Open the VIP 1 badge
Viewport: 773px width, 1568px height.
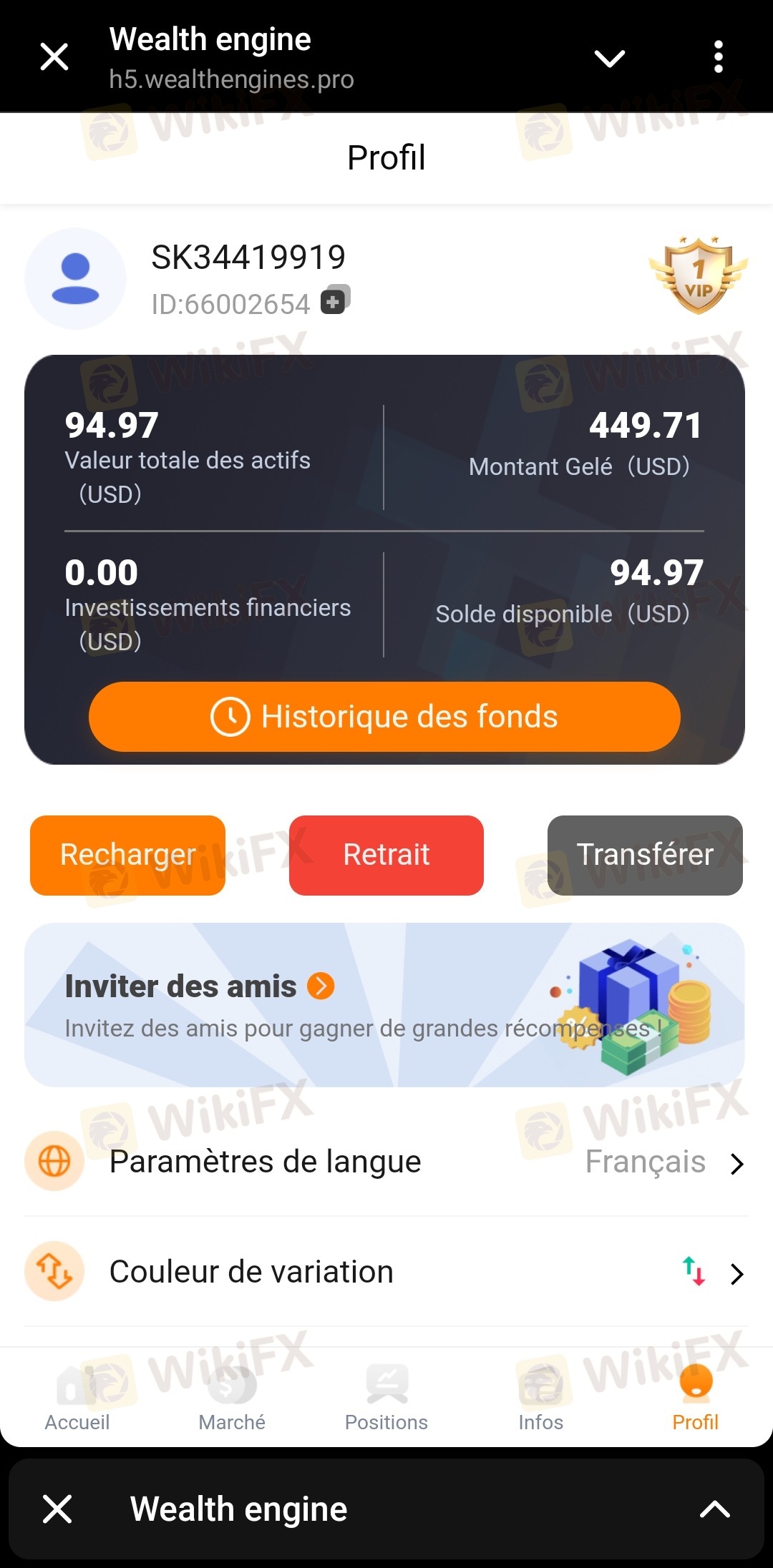[698, 276]
